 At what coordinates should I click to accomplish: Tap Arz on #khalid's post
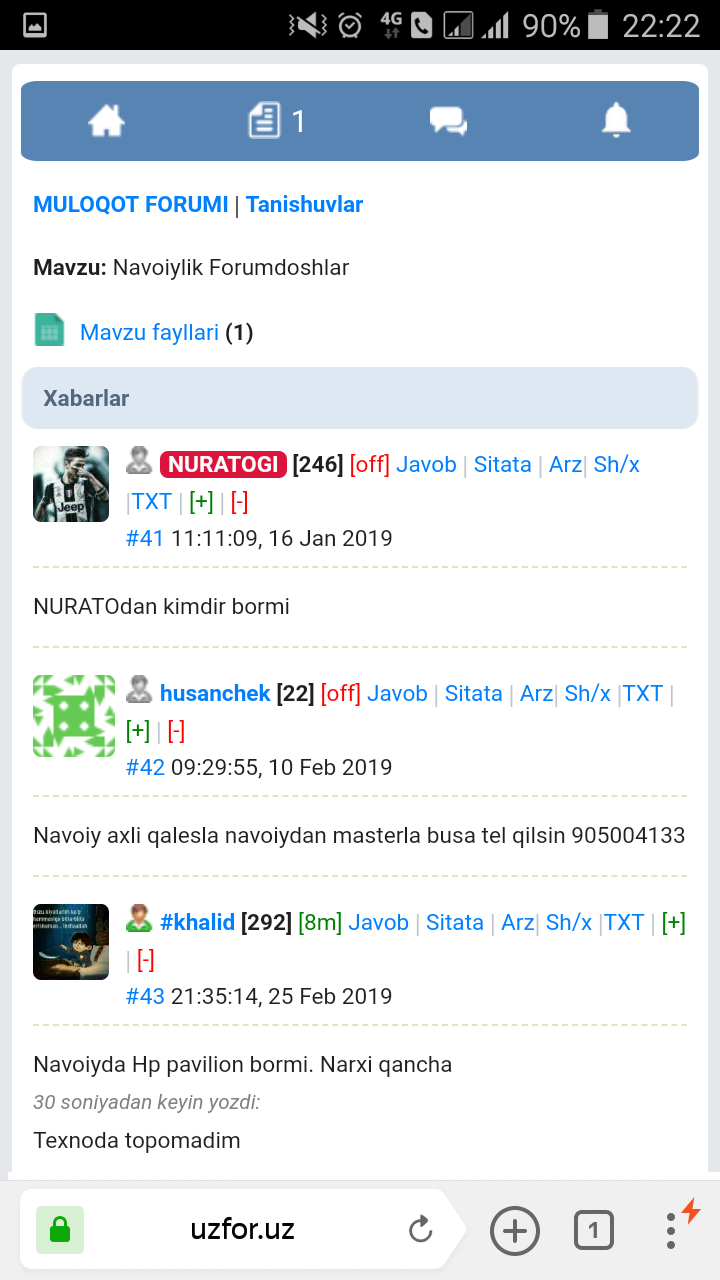pyautogui.click(x=517, y=922)
